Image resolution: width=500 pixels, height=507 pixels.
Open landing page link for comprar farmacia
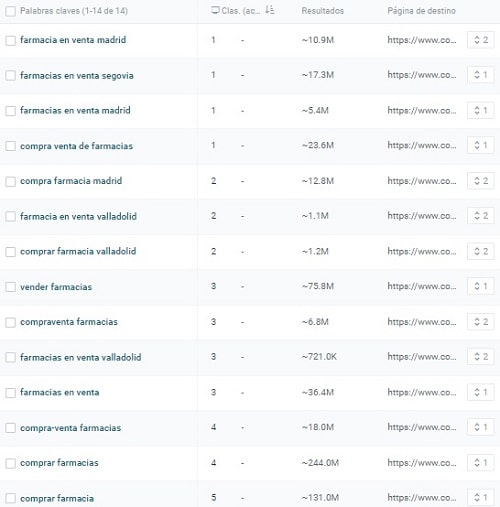pos(422,498)
